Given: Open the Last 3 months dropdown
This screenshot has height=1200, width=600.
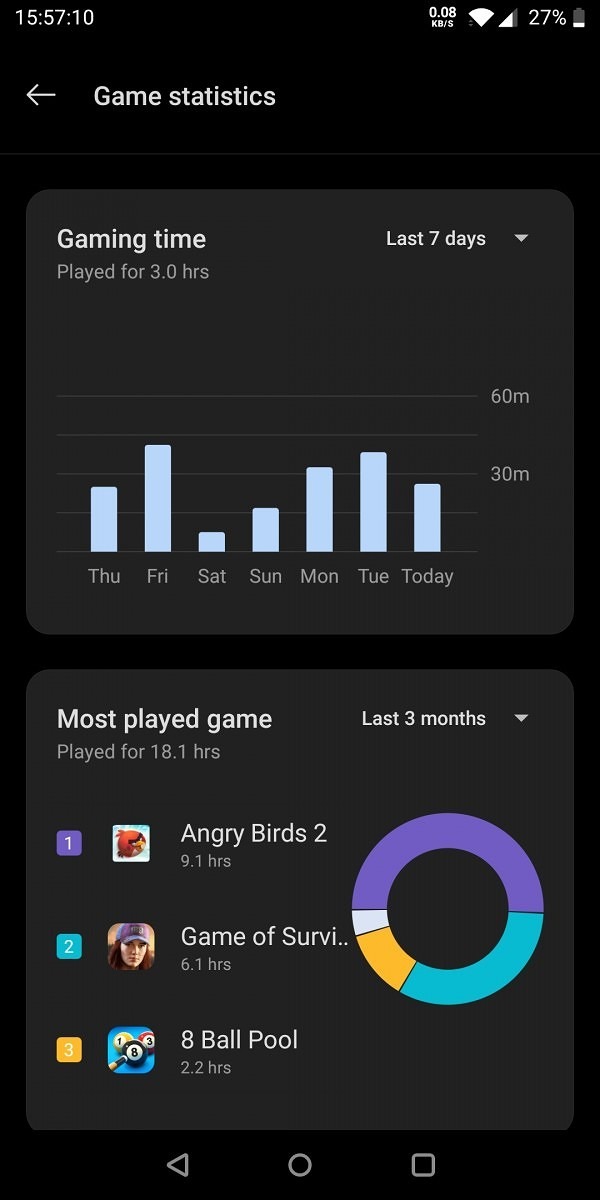Looking at the screenshot, I should point(444,719).
